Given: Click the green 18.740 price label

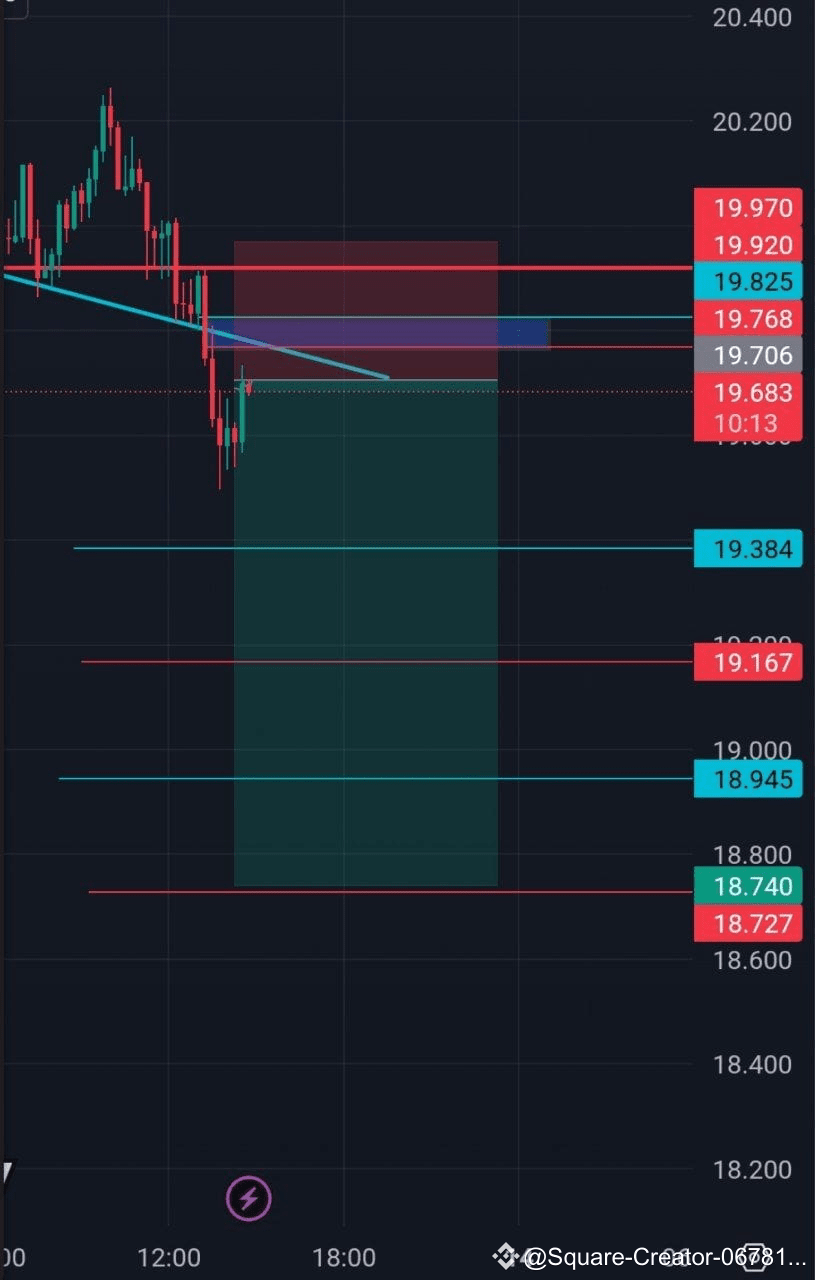Looking at the screenshot, I should (748, 886).
